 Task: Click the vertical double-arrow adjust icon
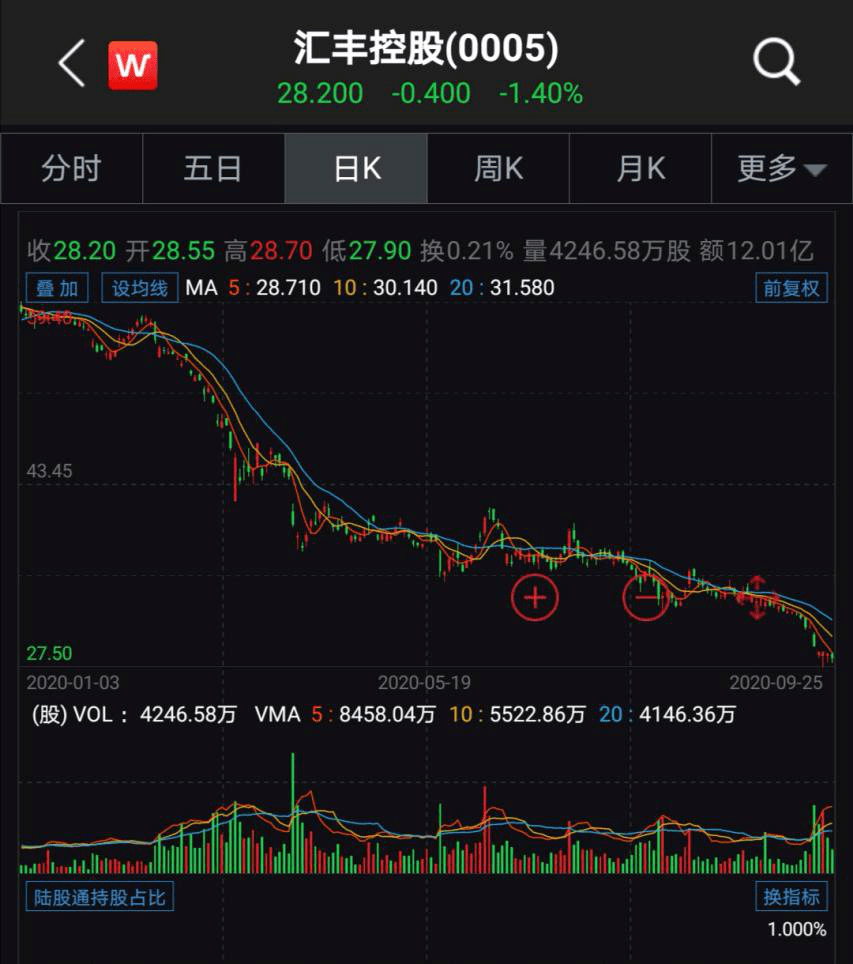pos(758,597)
